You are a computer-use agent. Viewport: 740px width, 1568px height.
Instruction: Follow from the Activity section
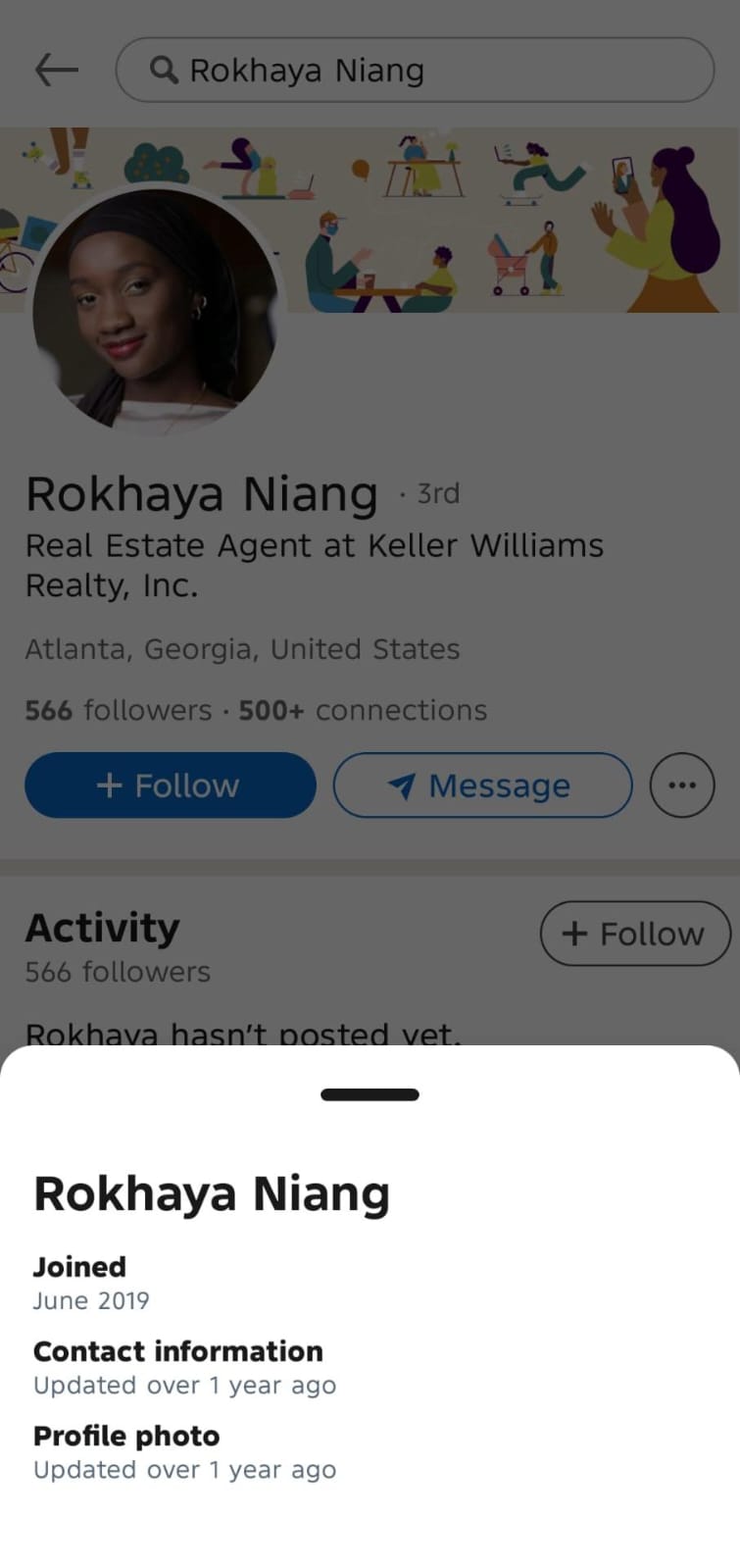[x=634, y=934]
